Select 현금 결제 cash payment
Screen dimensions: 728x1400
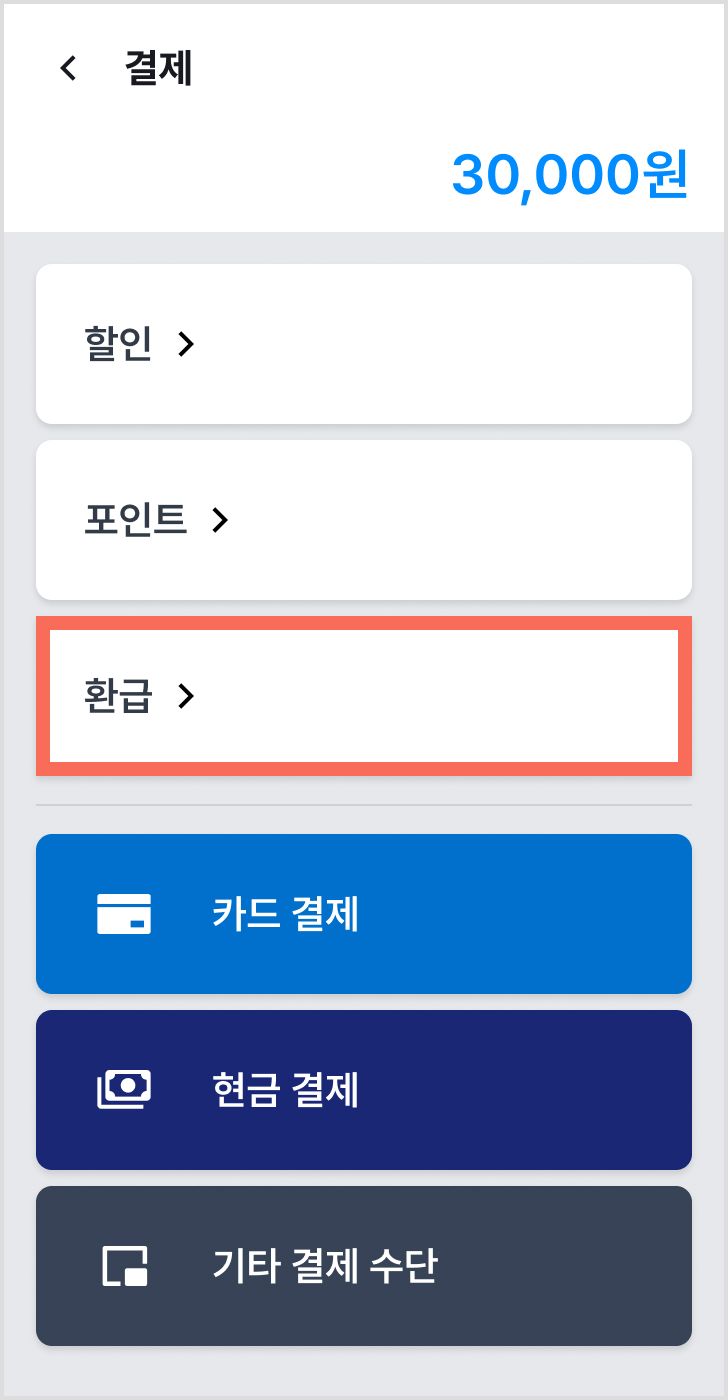point(364,1090)
